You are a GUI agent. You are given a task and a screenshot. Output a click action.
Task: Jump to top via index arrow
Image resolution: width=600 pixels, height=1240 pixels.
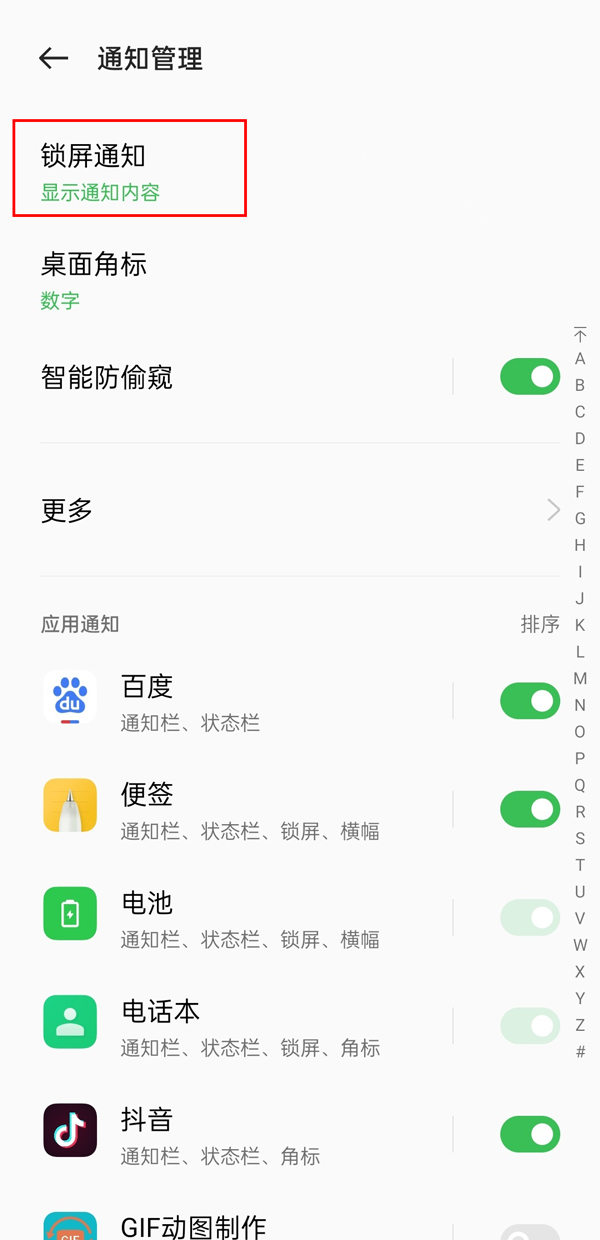click(x=580, y=333)
